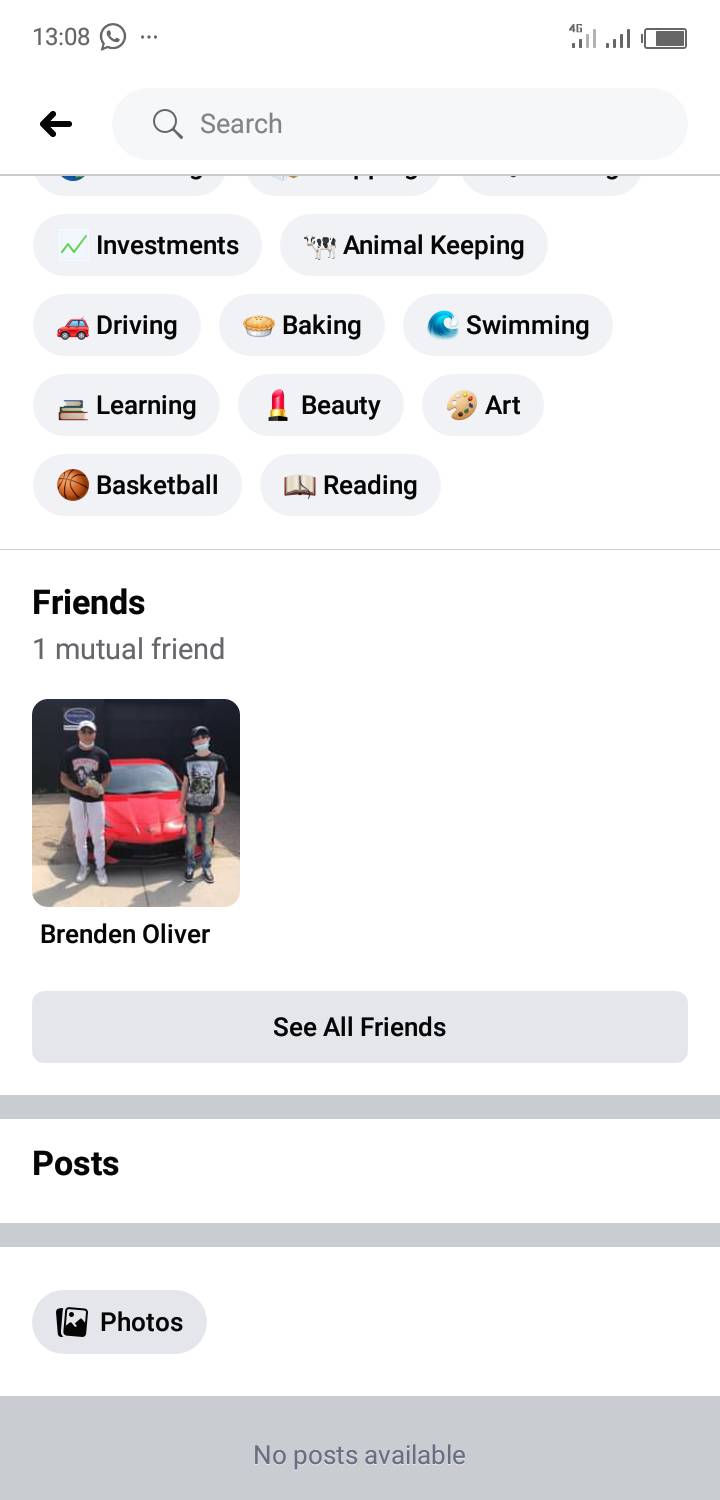Open the Beauty chip
720x1500 pixels.
point(321,405)
